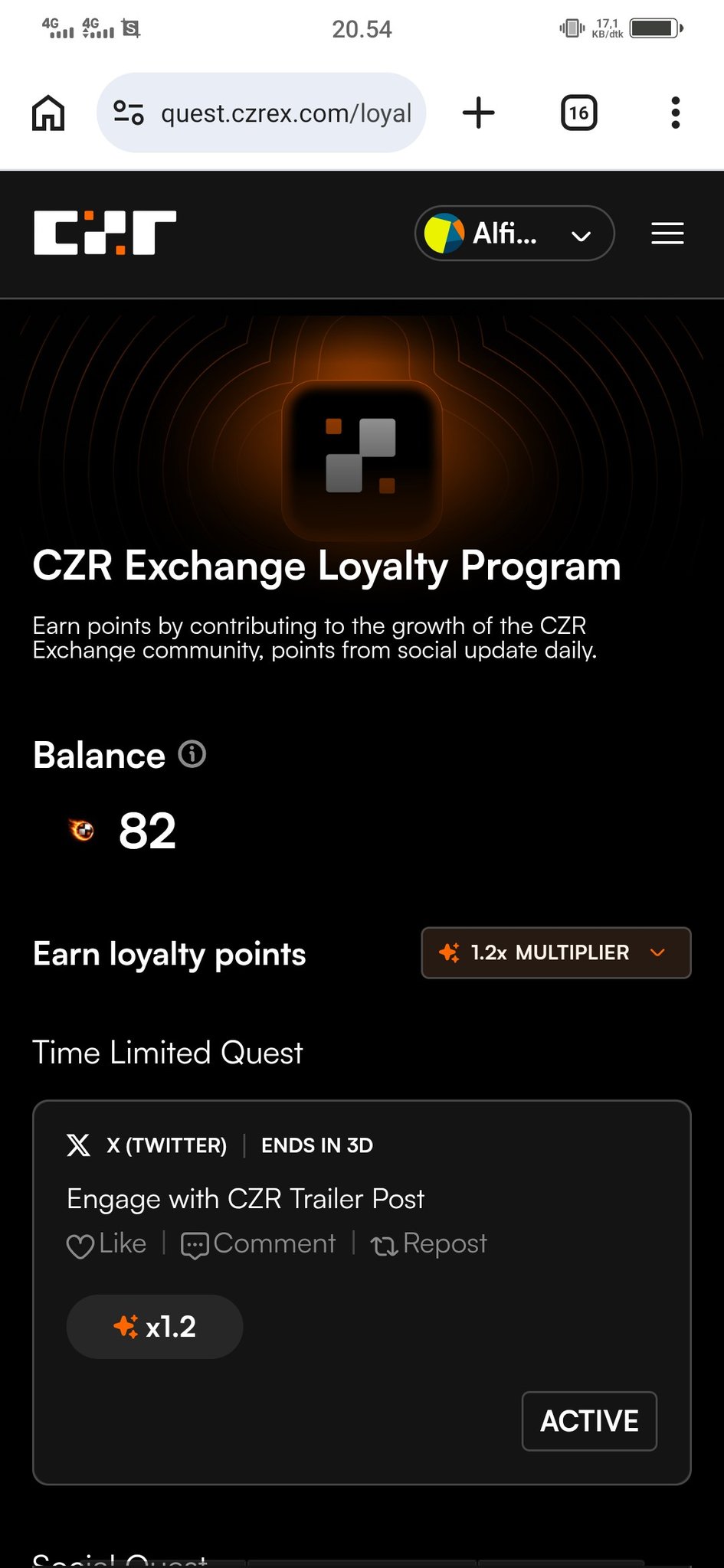Expand the 1.2x Multiplier dropdown
Screen dimensions: 724x1568
click(x=555, y=952)
